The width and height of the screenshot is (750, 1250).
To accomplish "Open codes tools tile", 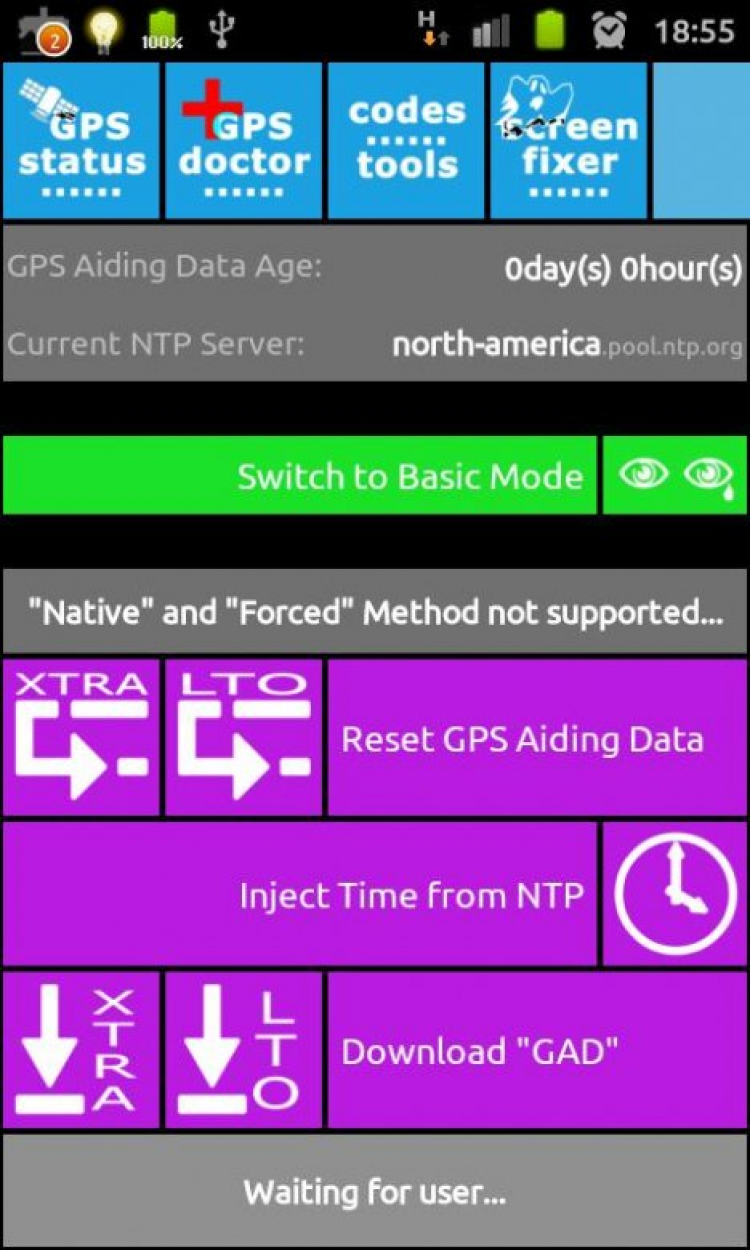I will pyautogui.click(x=406, y=141).
